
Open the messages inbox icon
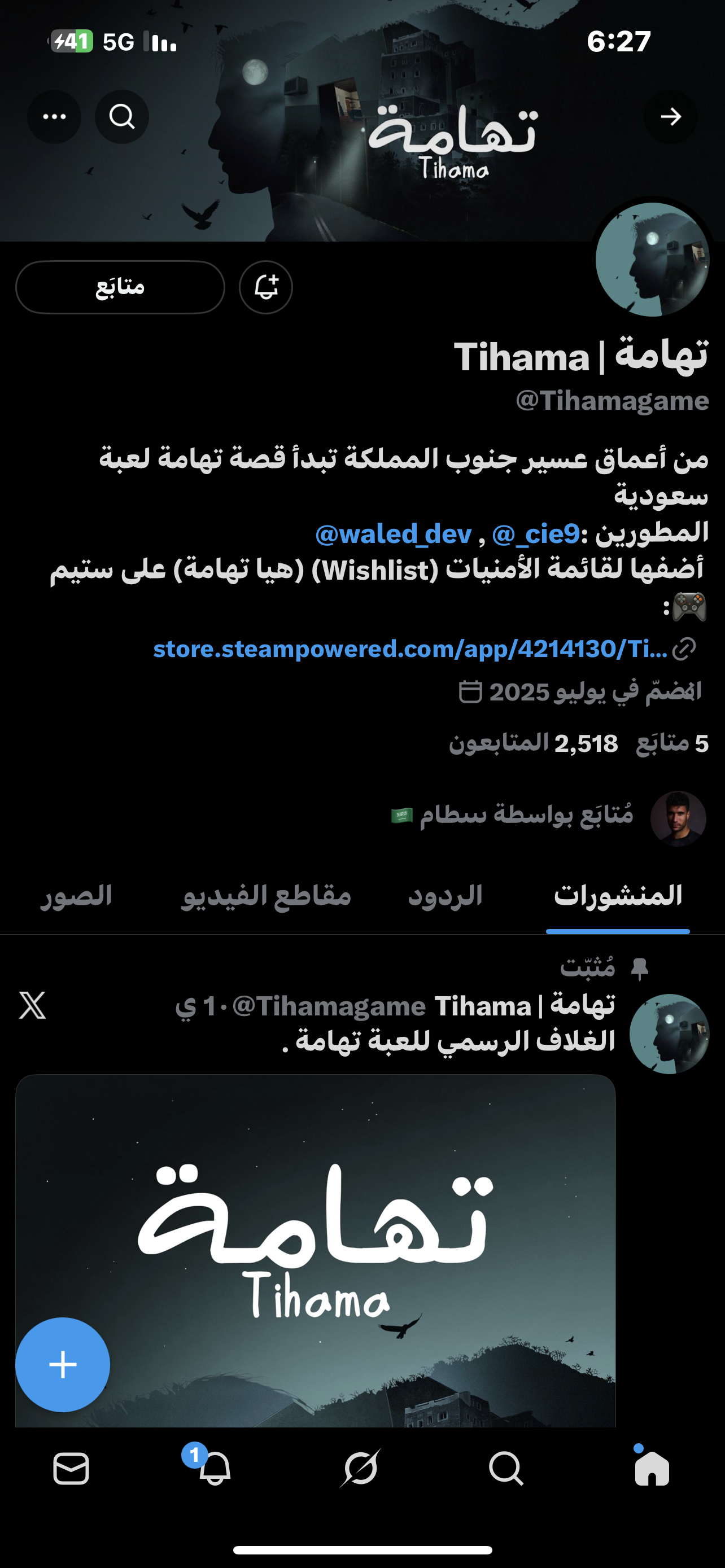(x=72, y=1470)
